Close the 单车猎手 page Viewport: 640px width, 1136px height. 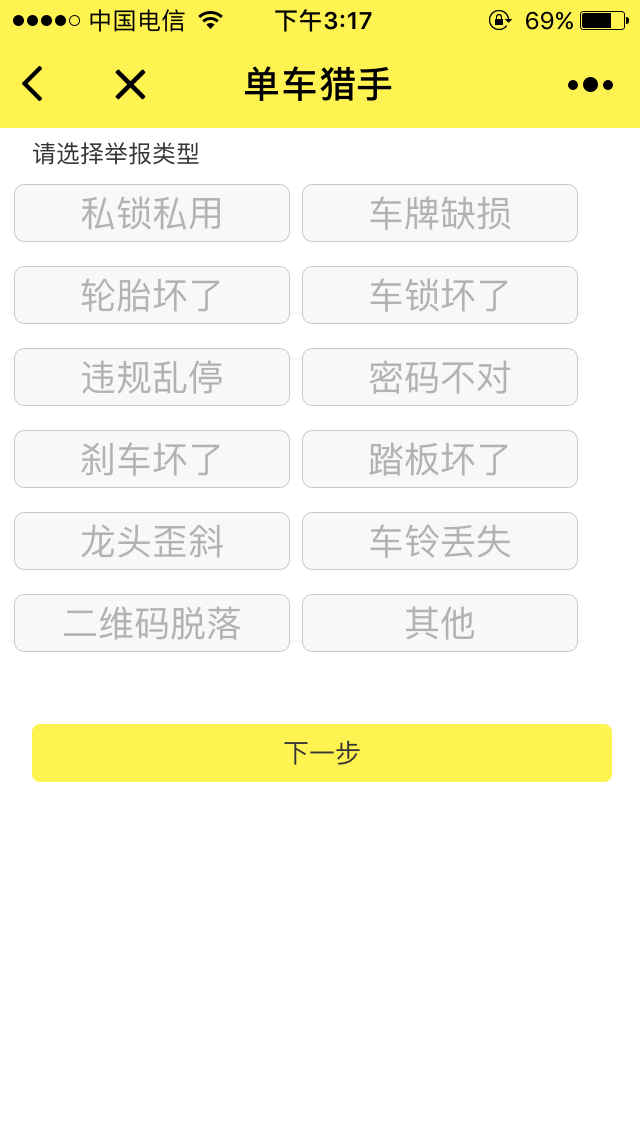(x=130, y=84)
